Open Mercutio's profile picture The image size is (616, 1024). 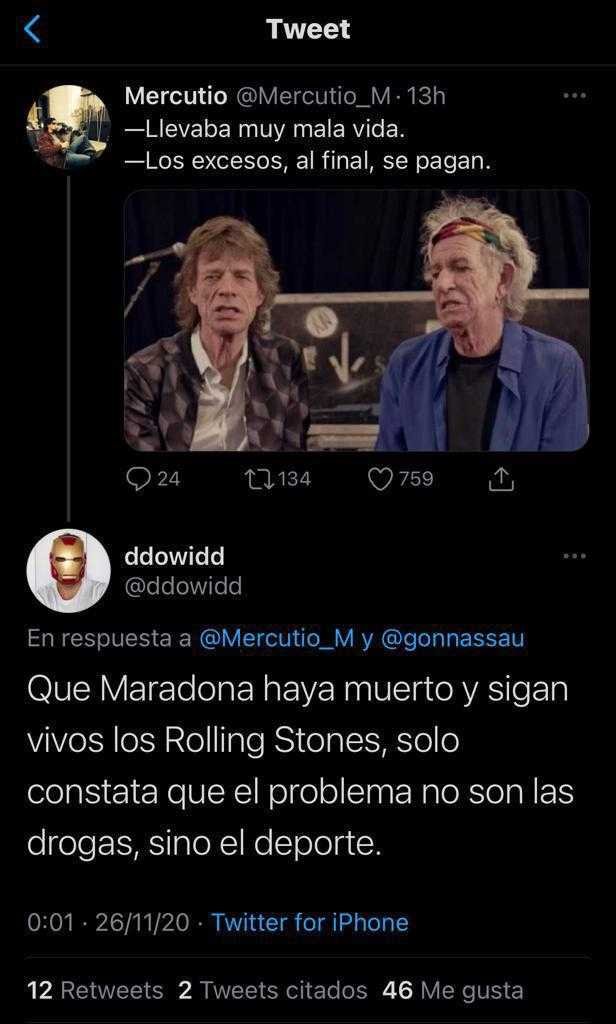click(67, 127)
